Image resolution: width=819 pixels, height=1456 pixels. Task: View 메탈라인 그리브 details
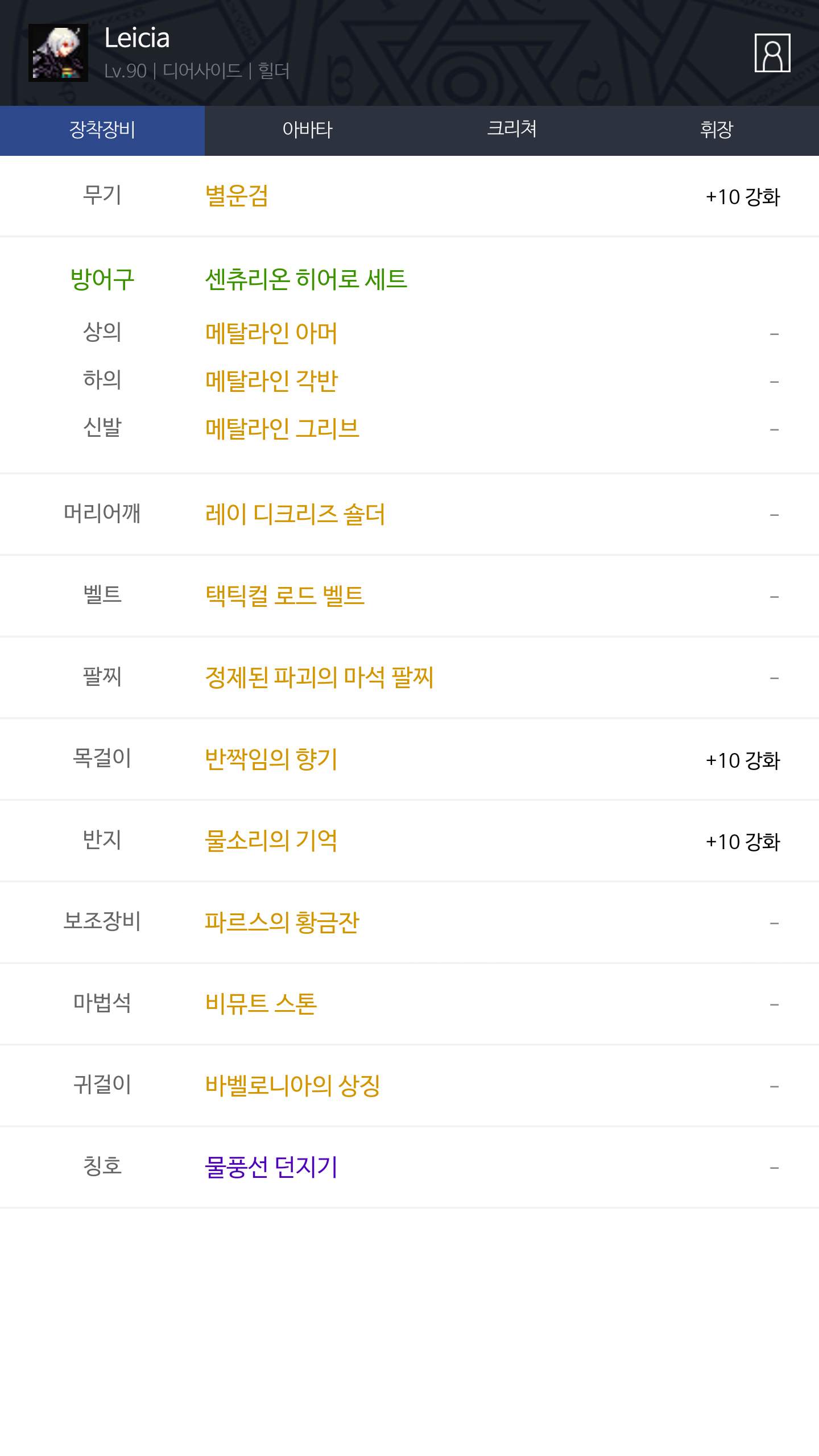[282, 429]
